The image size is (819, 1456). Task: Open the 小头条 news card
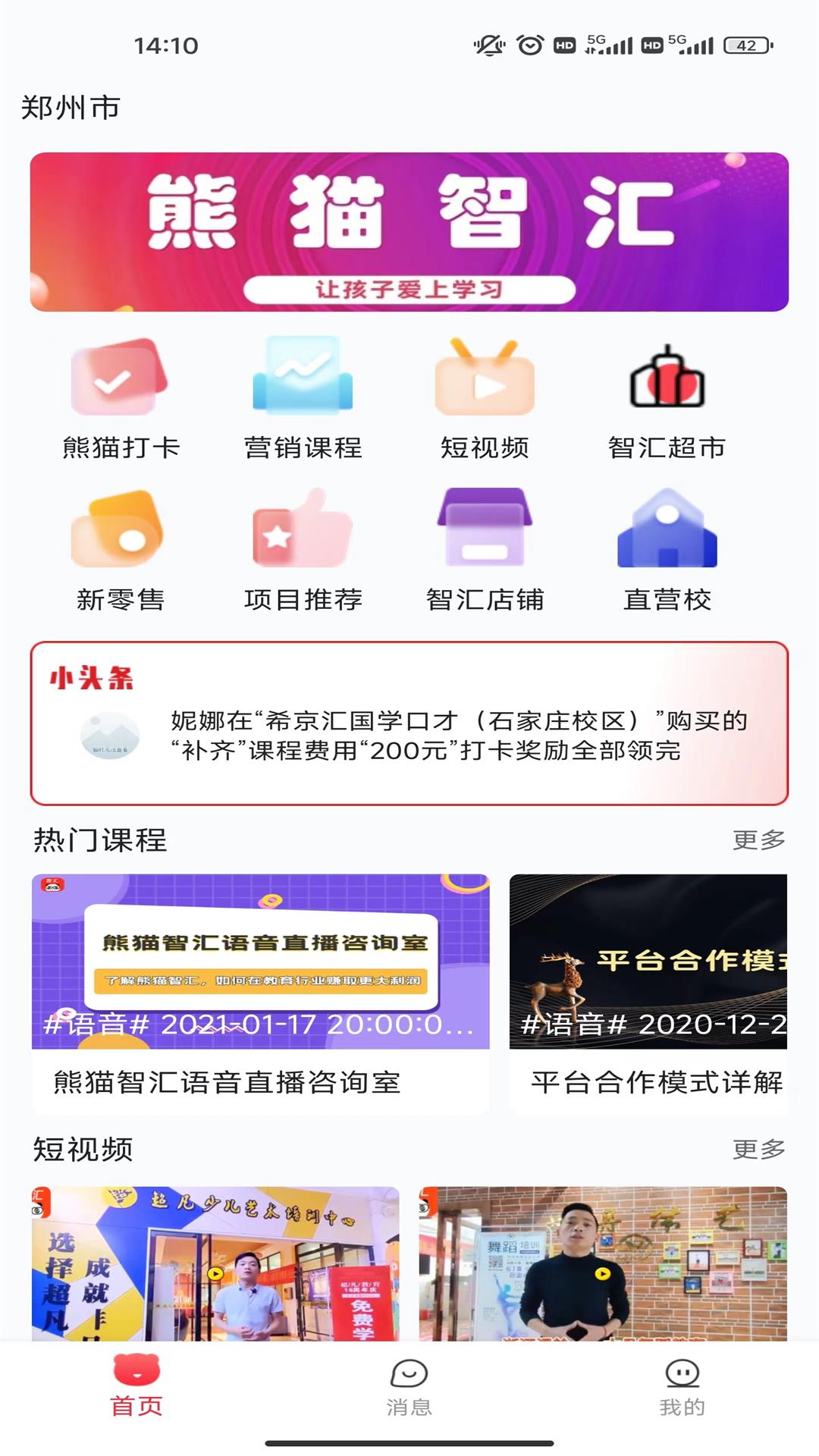[409, 724]
